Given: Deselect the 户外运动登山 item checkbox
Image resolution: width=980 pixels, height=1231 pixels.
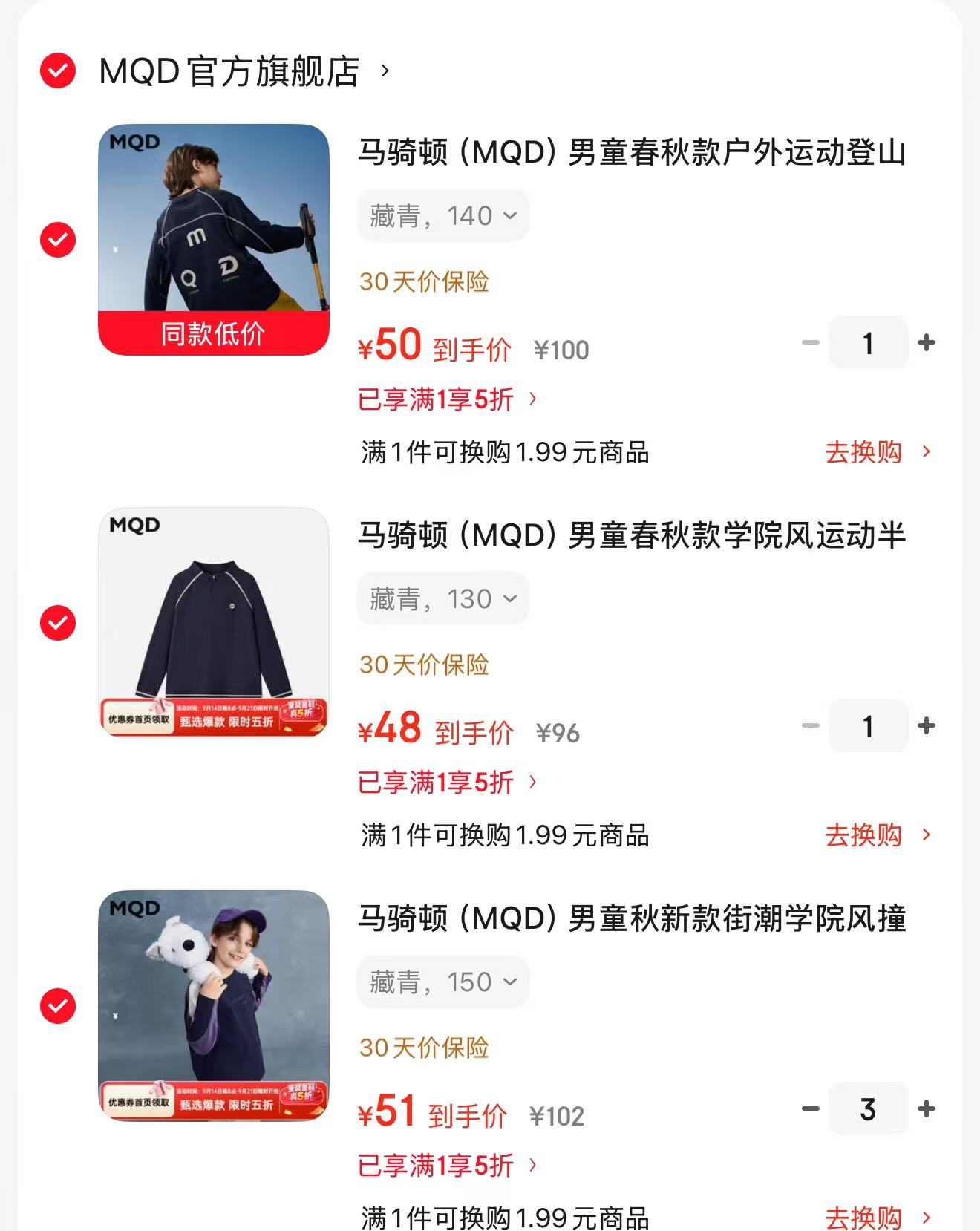Looking at the screenshot, I should 58,240.
